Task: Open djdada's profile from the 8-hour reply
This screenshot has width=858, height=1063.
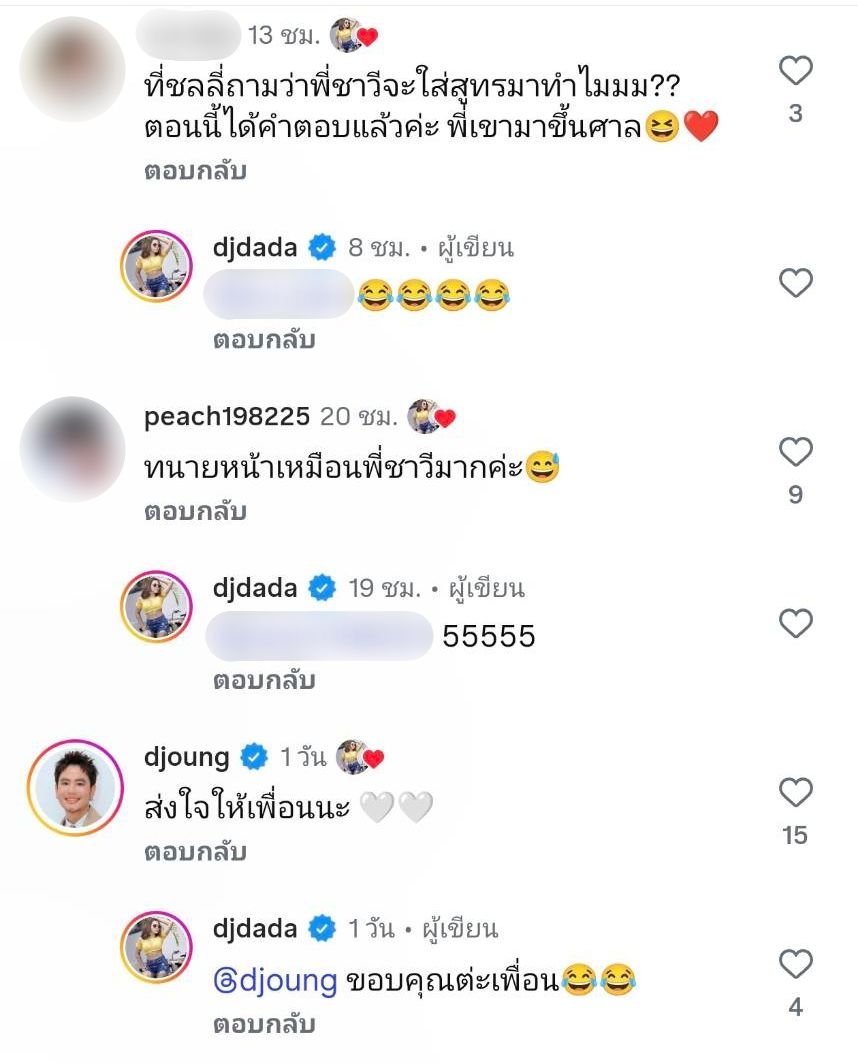Action: [x=255, y=248]
